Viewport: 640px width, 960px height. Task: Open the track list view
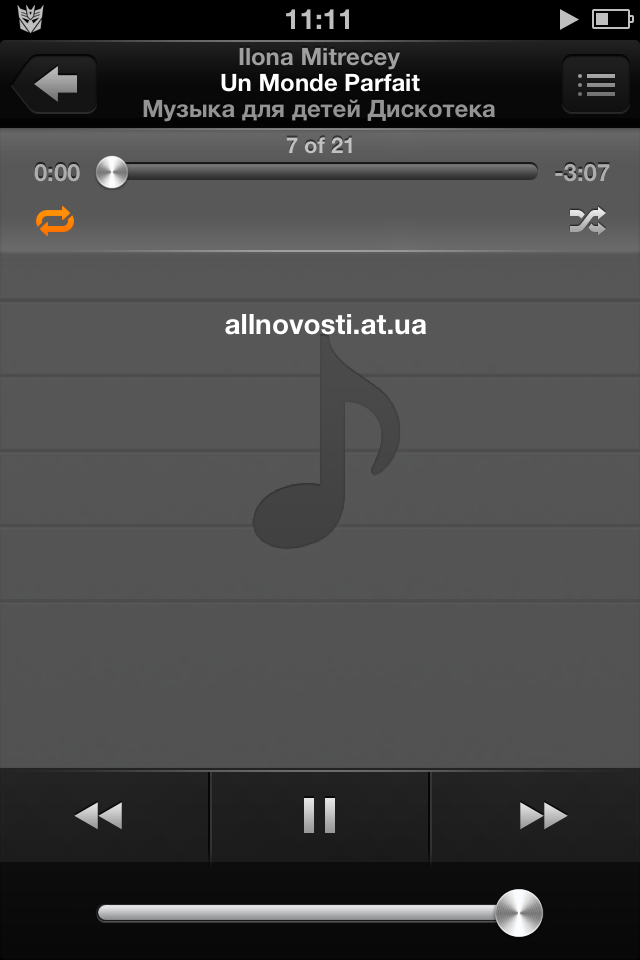click(x=595, y=84)
